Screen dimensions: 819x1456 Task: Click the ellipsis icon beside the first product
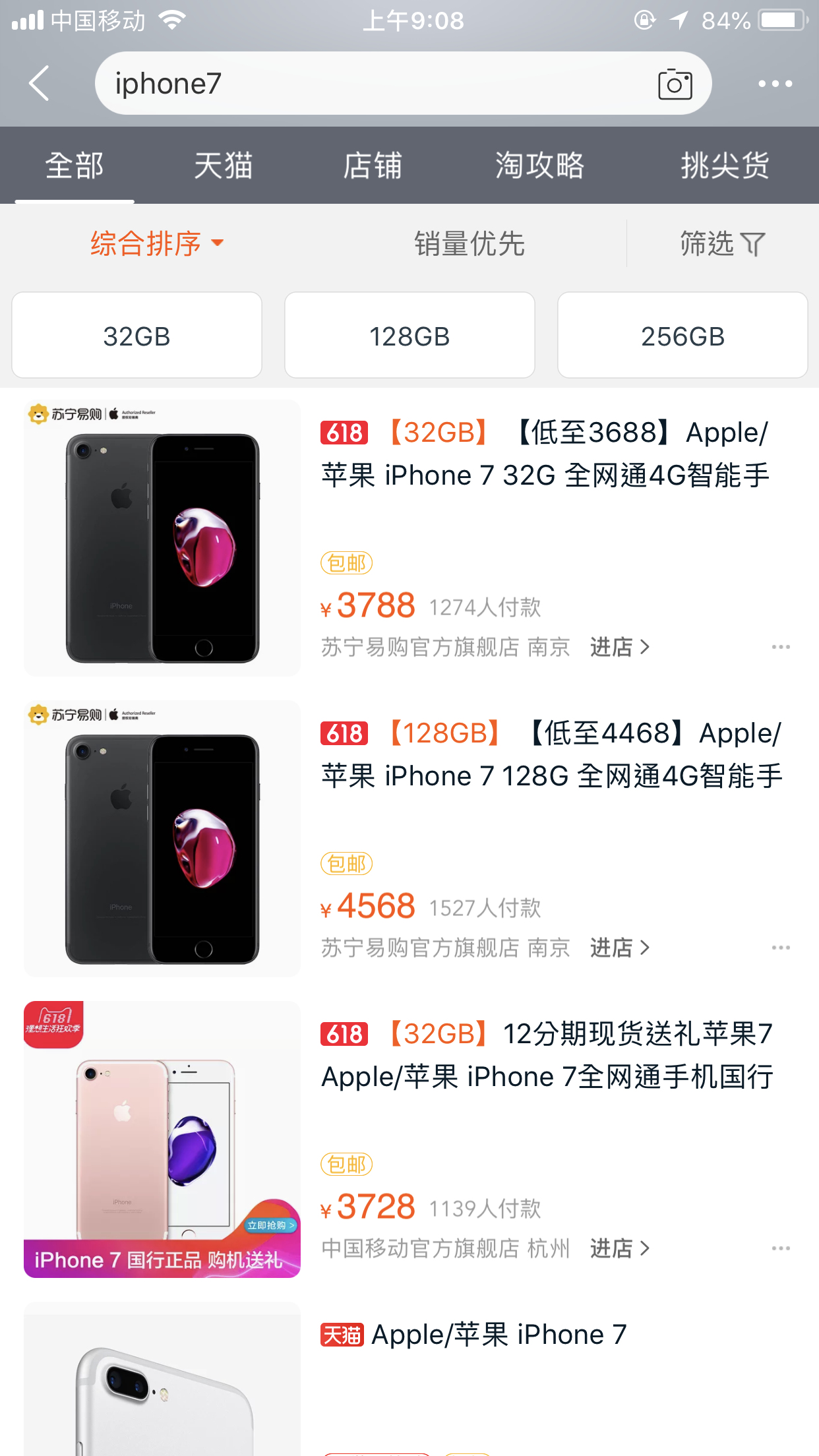[x=781, y=648]
